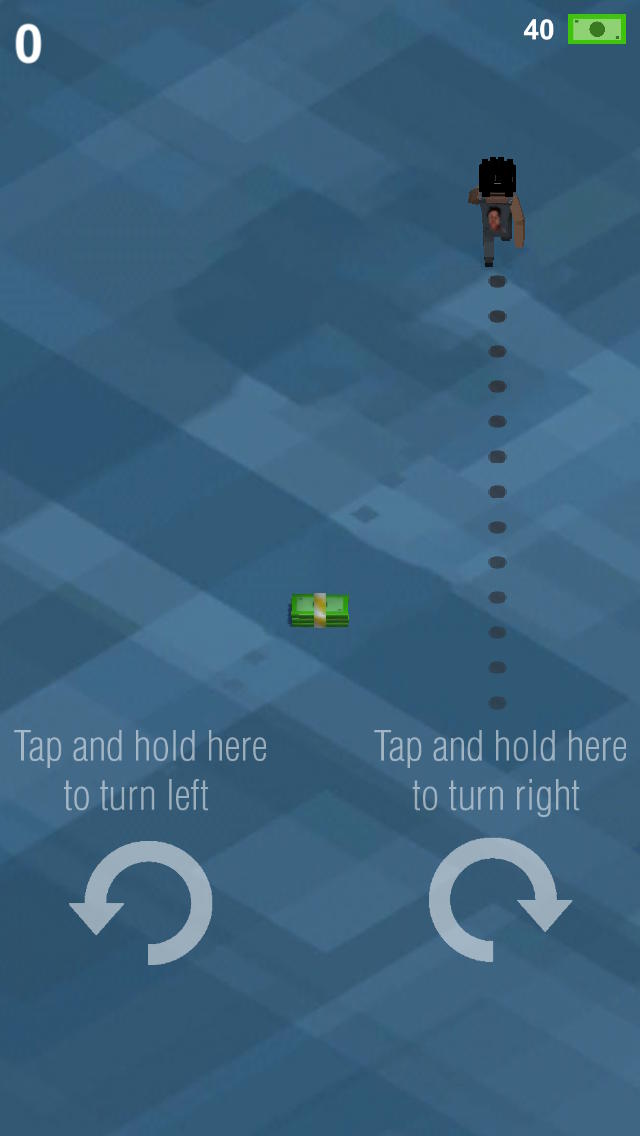Image resolution: width=640 pixels, height=1136 pixels.
Task: Tap the turn right arrow control
Action: (x=499, y=900)
